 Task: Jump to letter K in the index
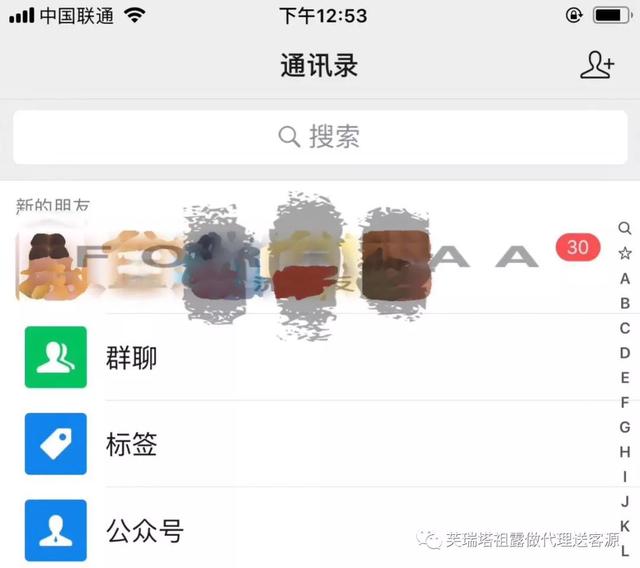pos(625,526)
